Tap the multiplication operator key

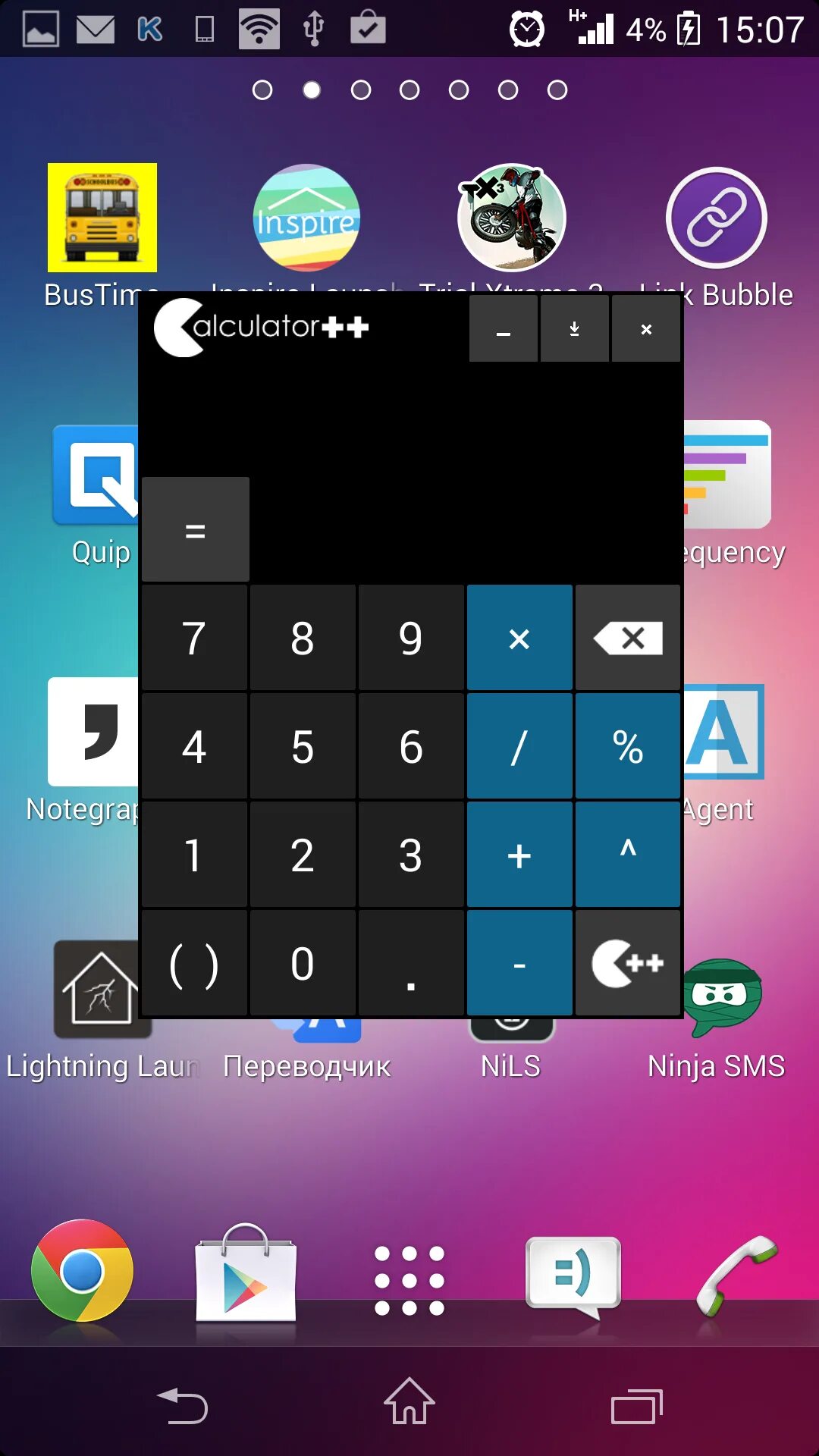(x=519, y=638)
